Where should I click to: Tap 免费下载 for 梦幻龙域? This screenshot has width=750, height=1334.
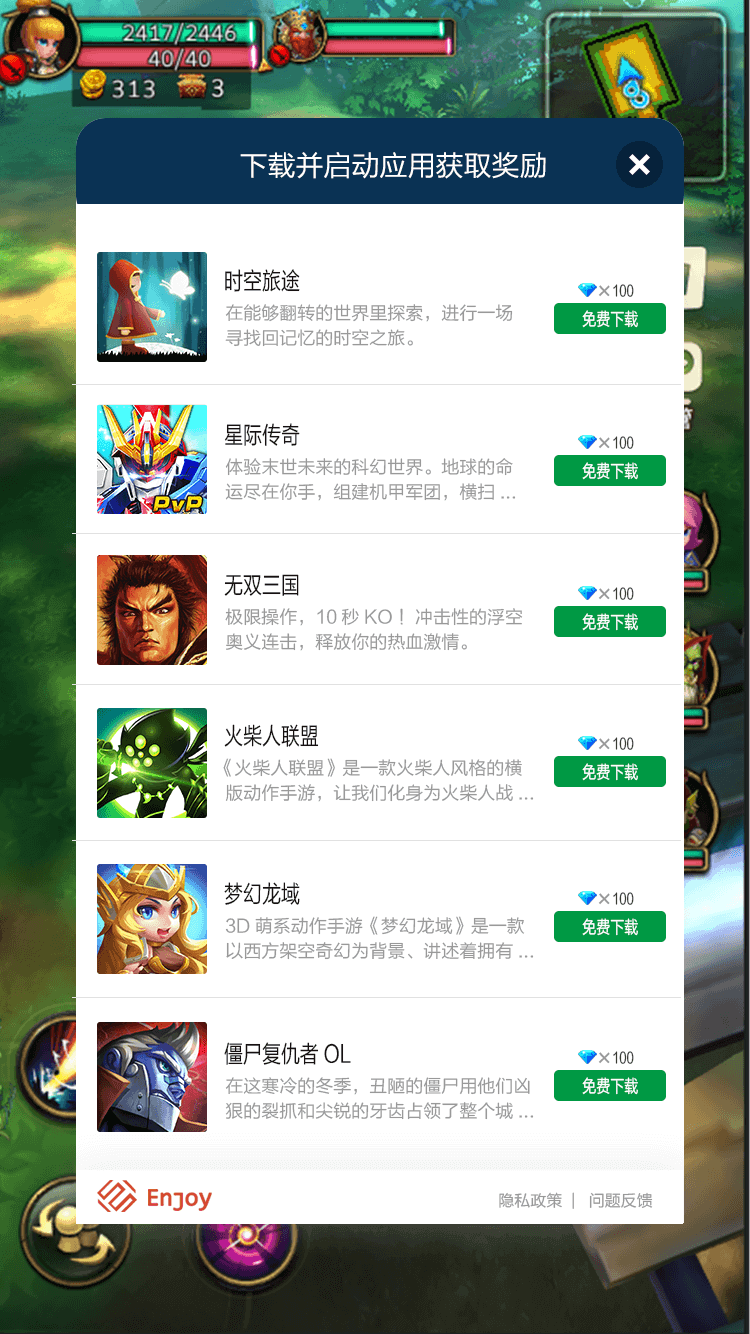[610, 927]
